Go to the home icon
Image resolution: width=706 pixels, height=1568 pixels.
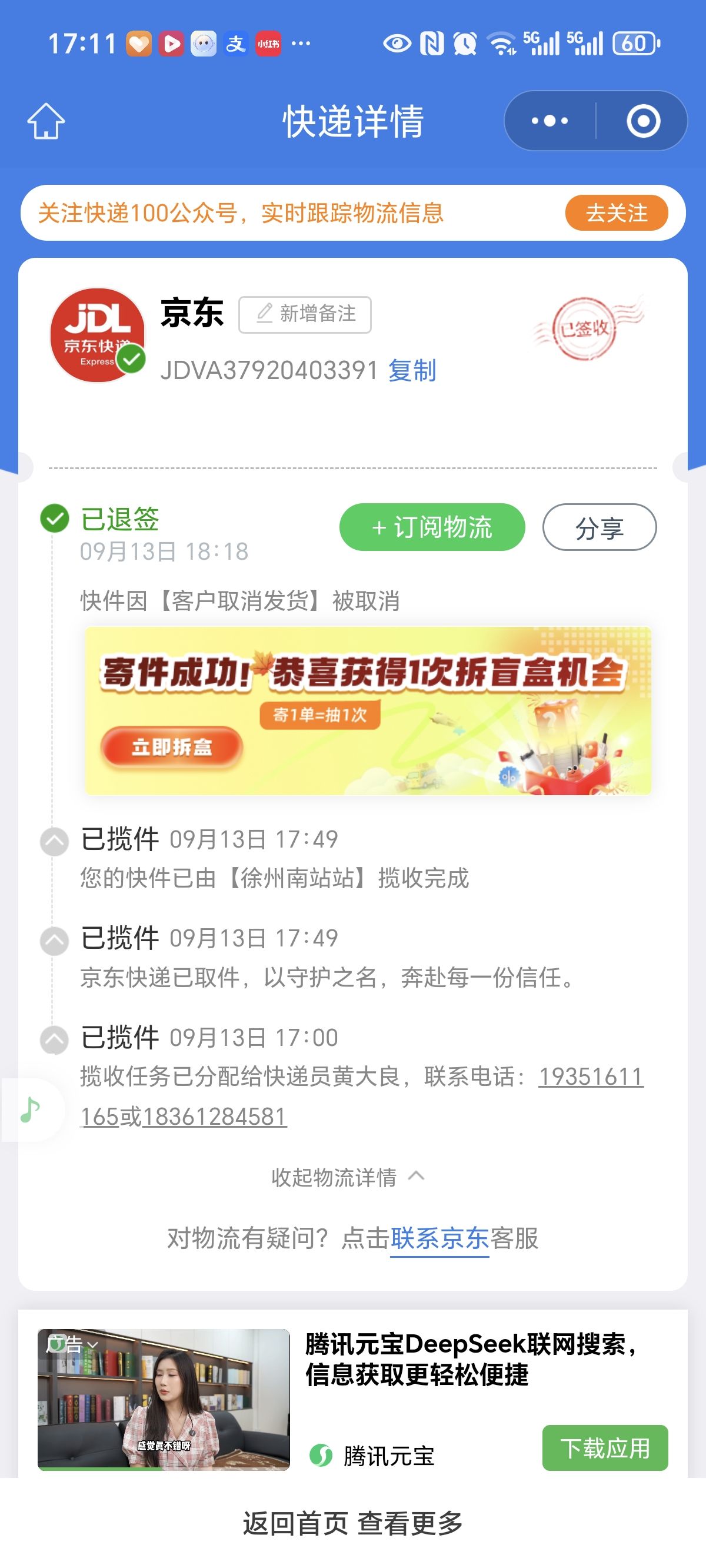click(46, 121)
